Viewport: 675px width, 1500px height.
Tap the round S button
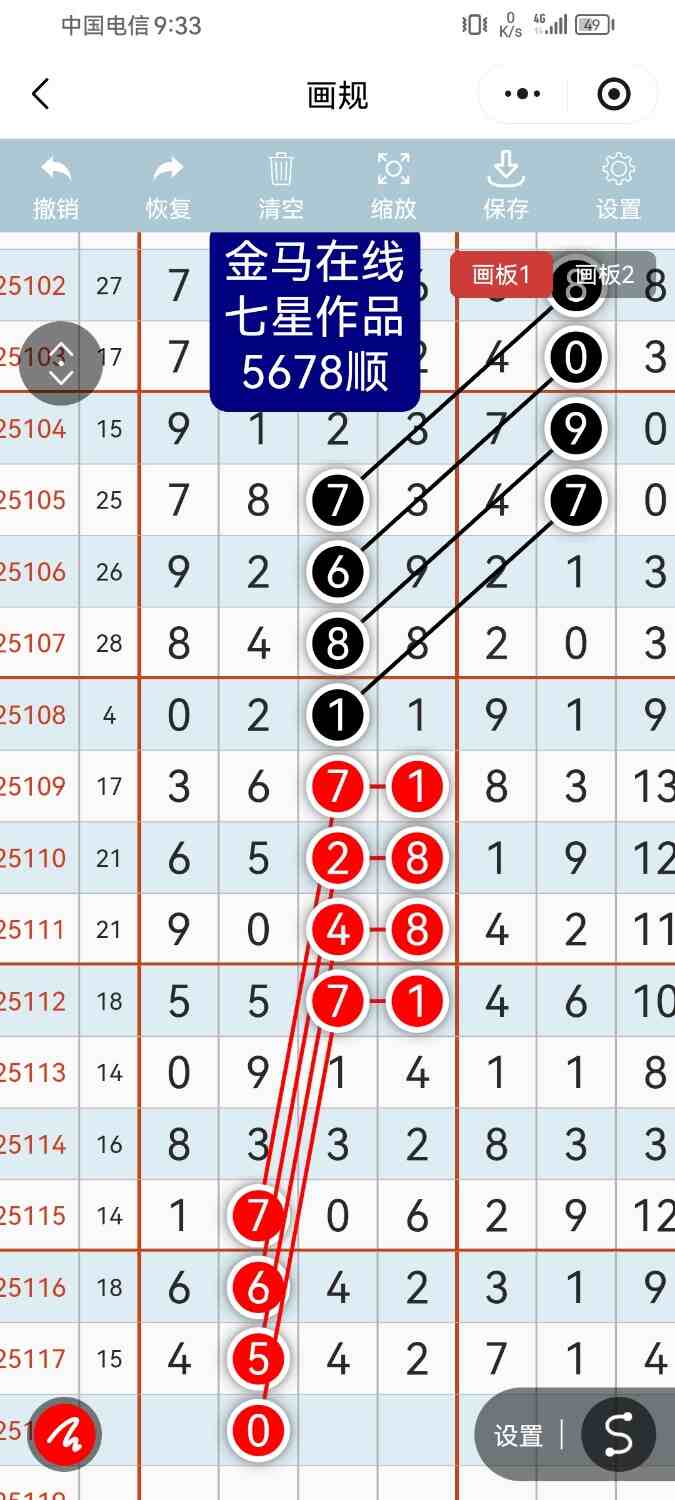pos(619,1435)
